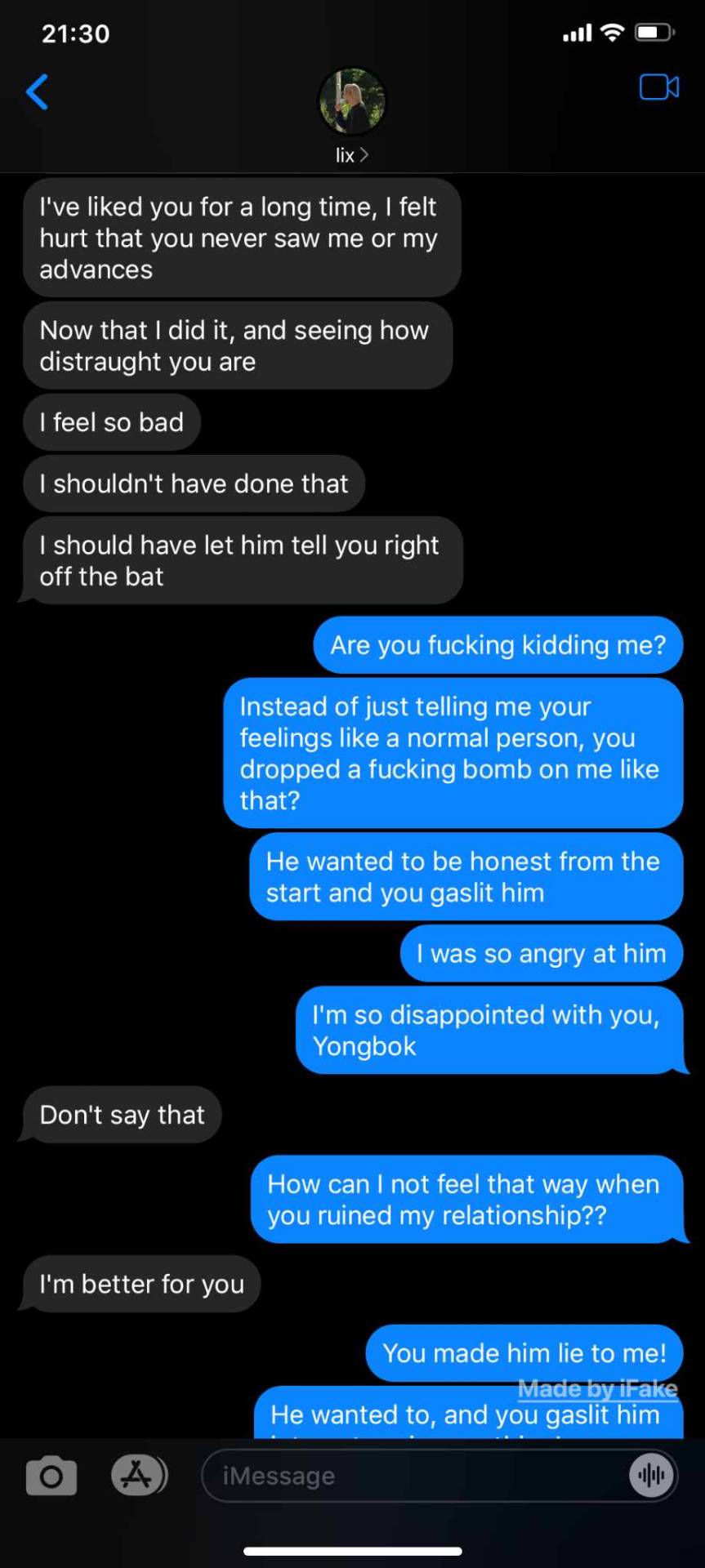Image resolution: width=705 pixels, height=1568 pixels.
Task: Record an audio message
Action: pyautogui.click(x=651, y=1475)
